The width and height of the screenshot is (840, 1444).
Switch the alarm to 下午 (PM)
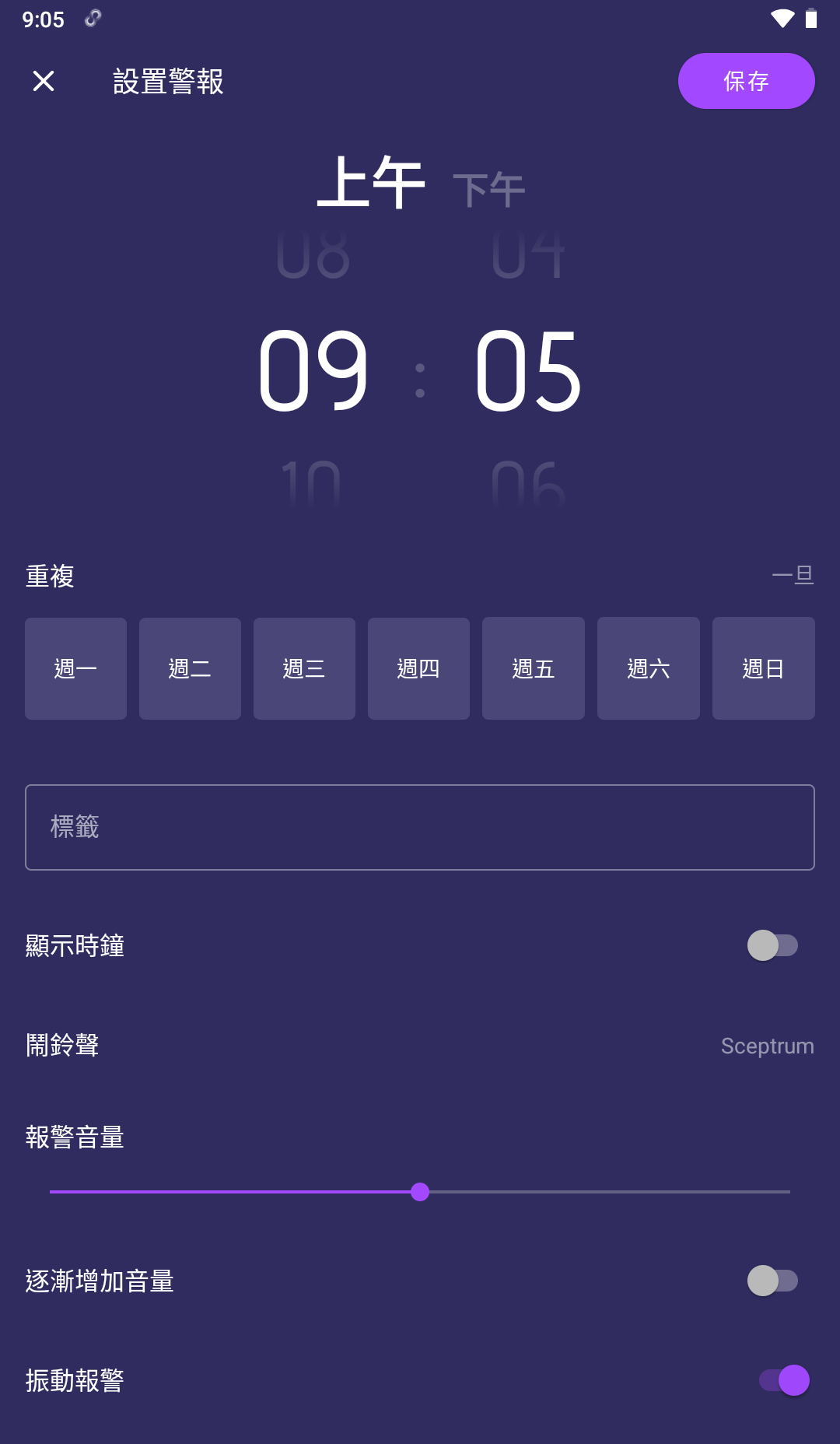point(489,187)
